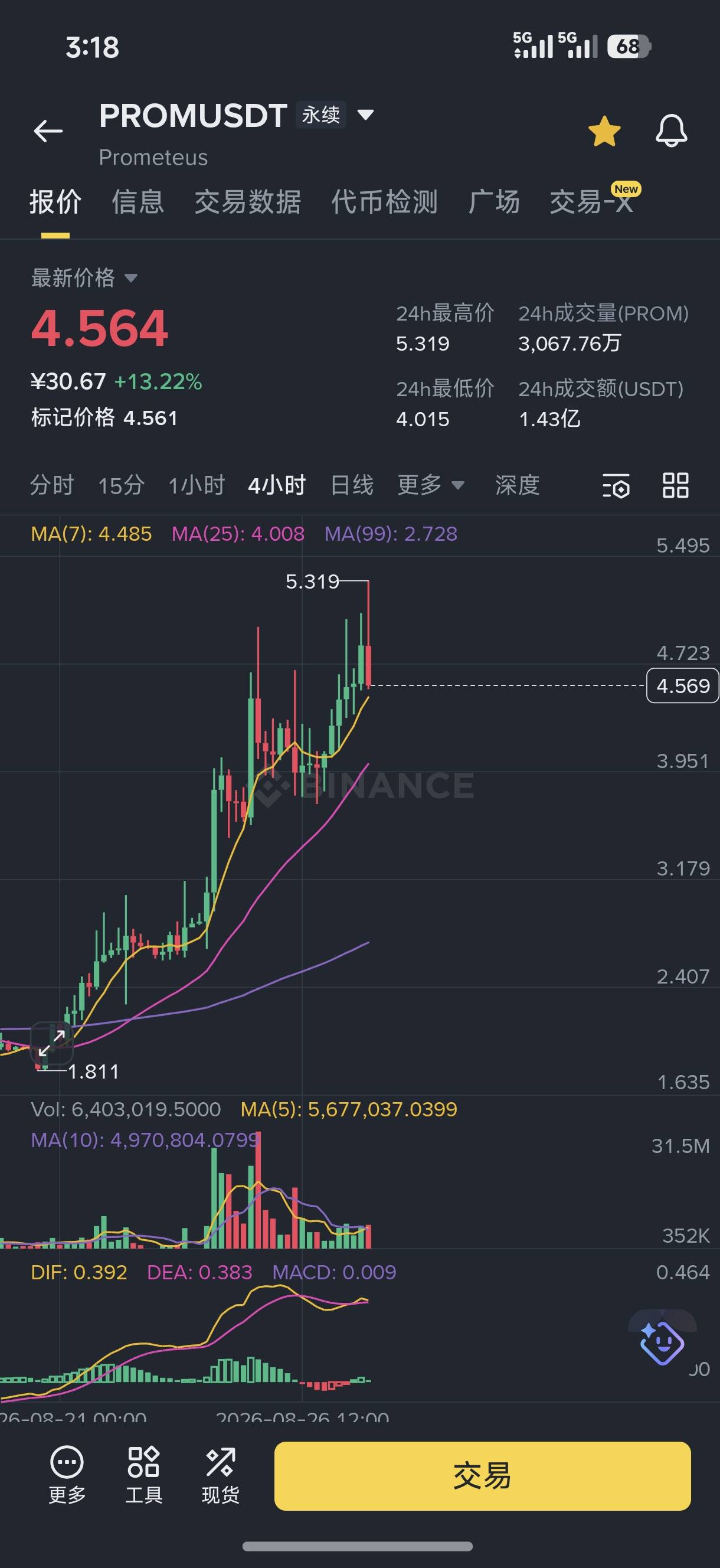Open the price alert bell
Screen dimensions: 720x1568
671,130
